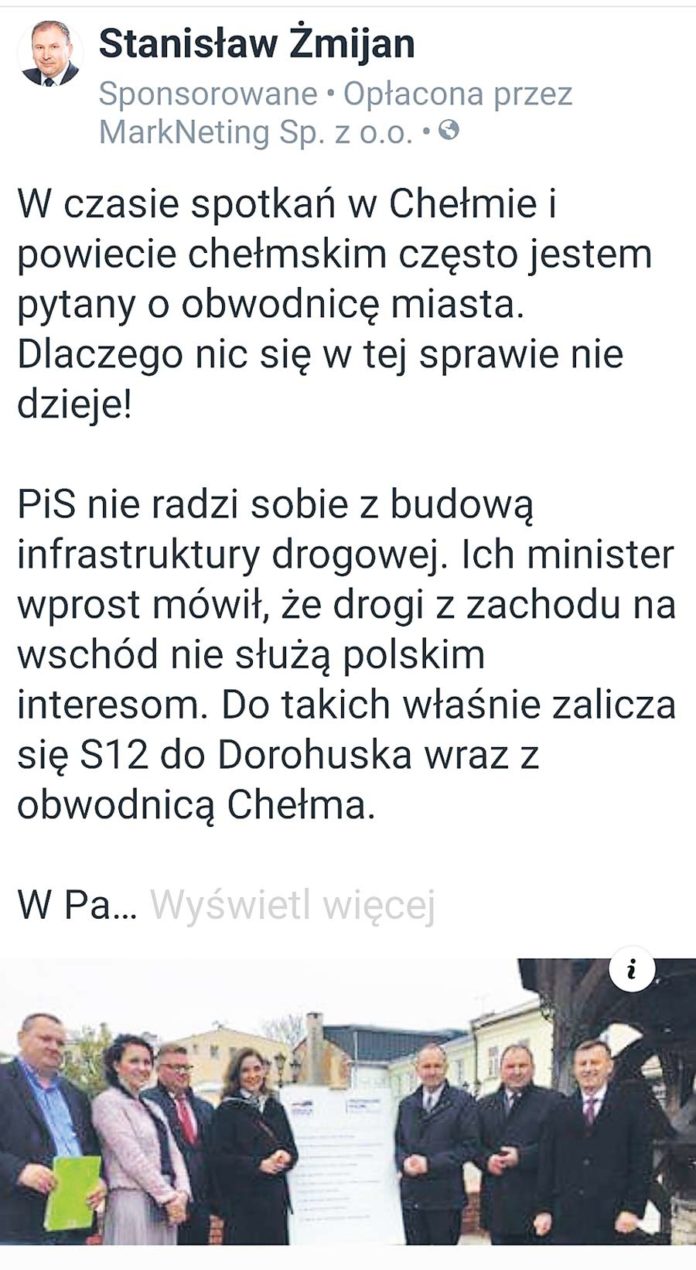Tap the info icon on the photo
The width and height of the screenshot is (696, 1270).
(x=632, y=970)
